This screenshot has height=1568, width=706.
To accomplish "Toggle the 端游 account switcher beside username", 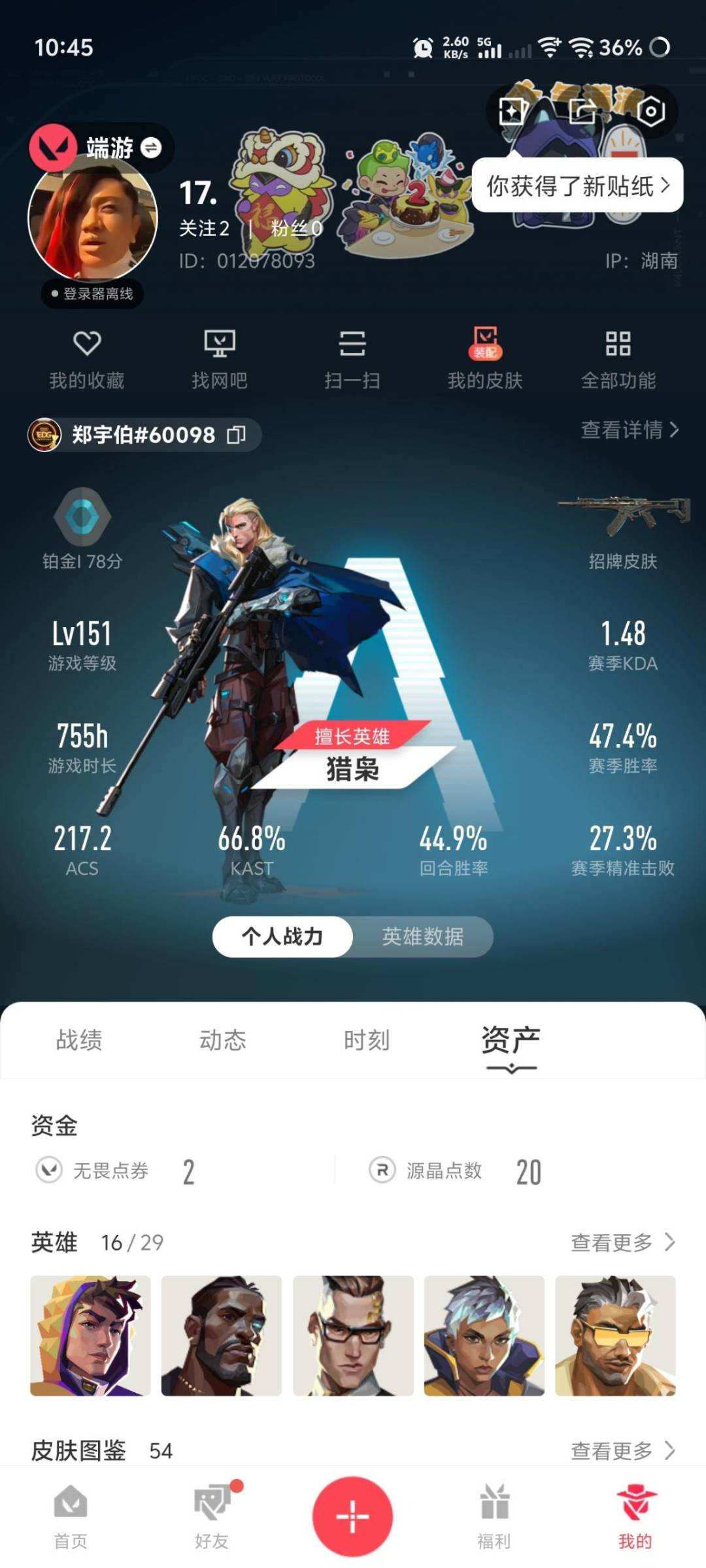I will [x=151, y=150].
